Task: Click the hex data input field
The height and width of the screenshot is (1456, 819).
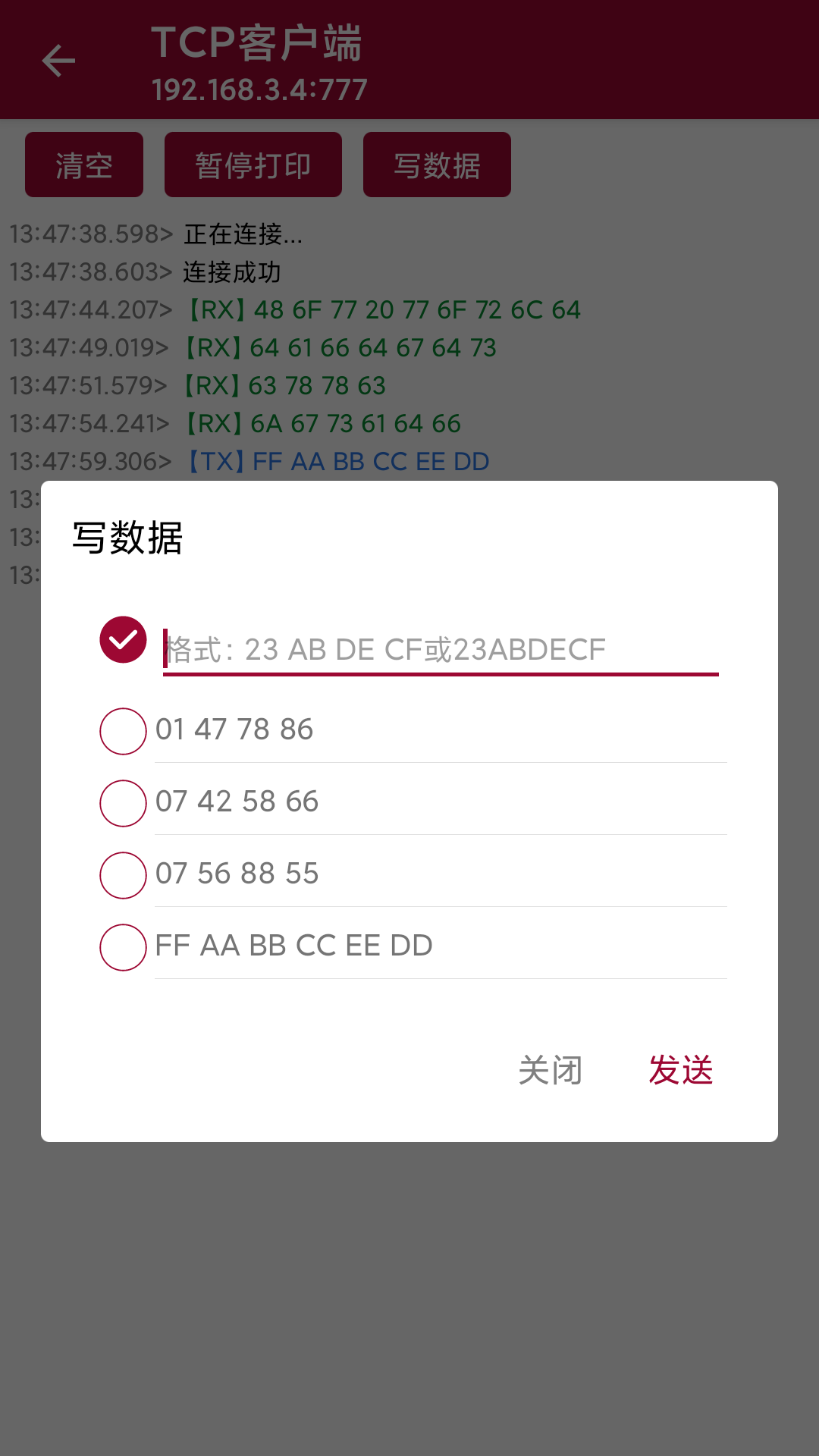Action: click(440, 649)
